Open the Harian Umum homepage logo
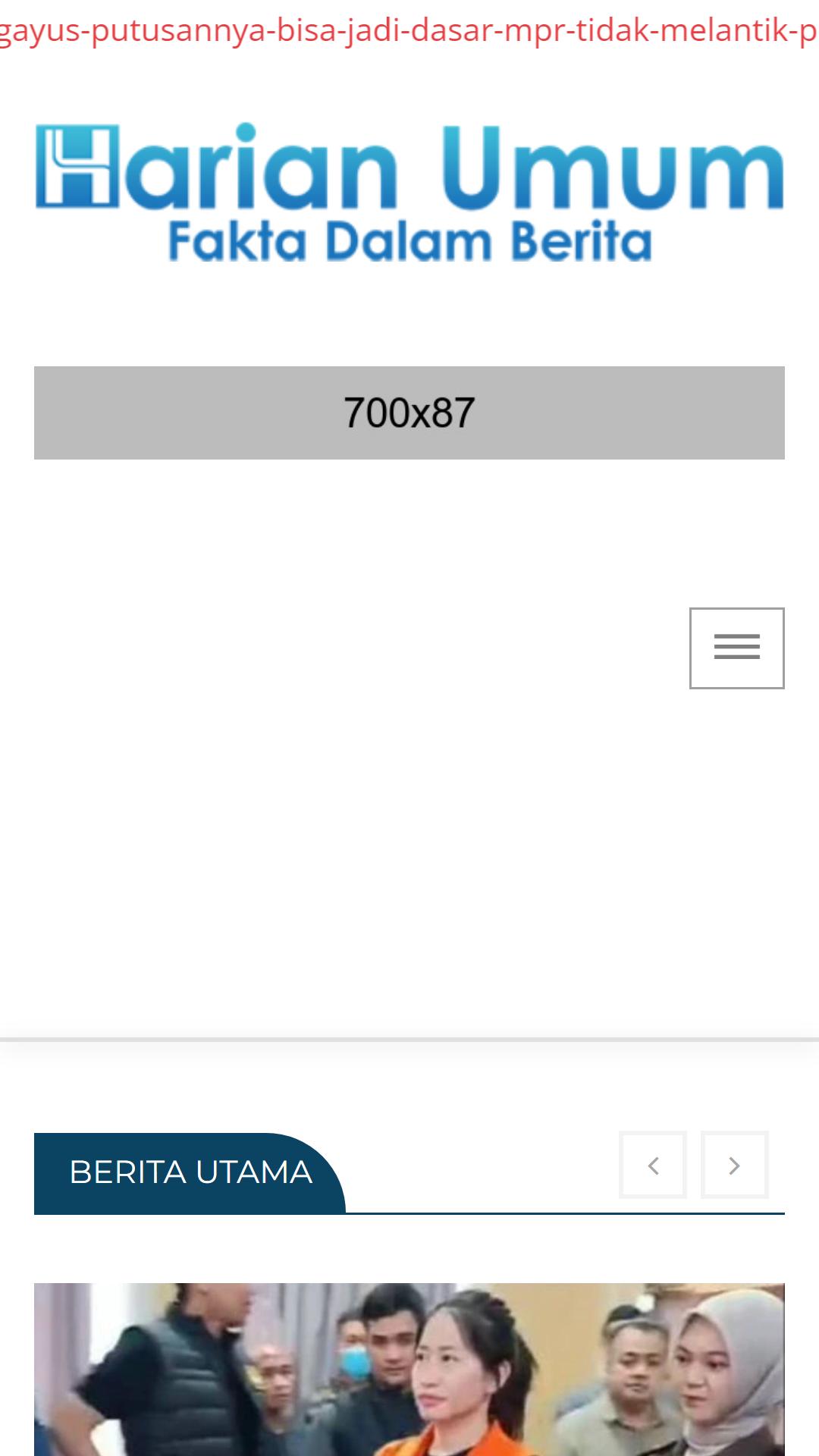This screenshot has height=1456, width=819. point(409,193)
